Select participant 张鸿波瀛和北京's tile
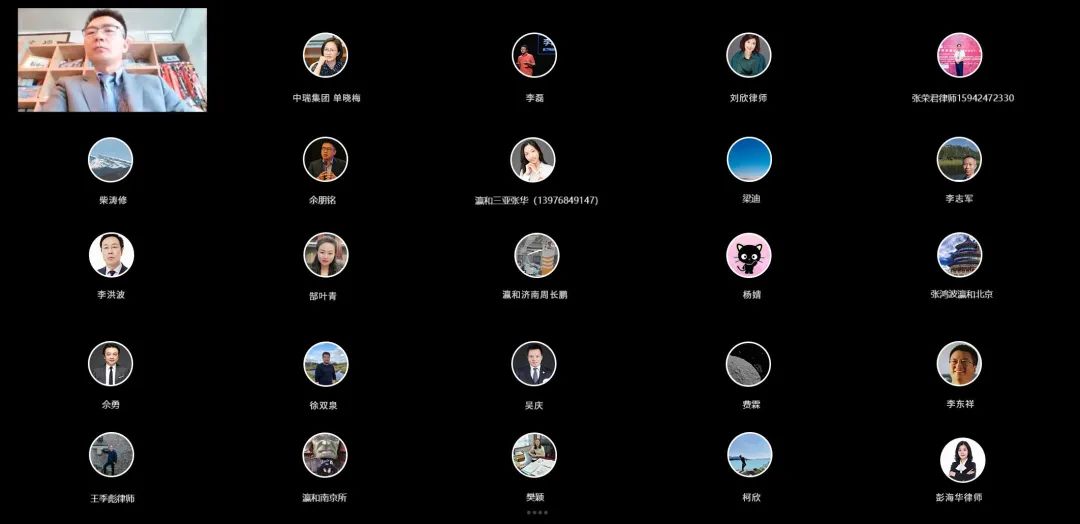Image resolution: width=1080 pixels, height=524 pixels. (959, 255)
